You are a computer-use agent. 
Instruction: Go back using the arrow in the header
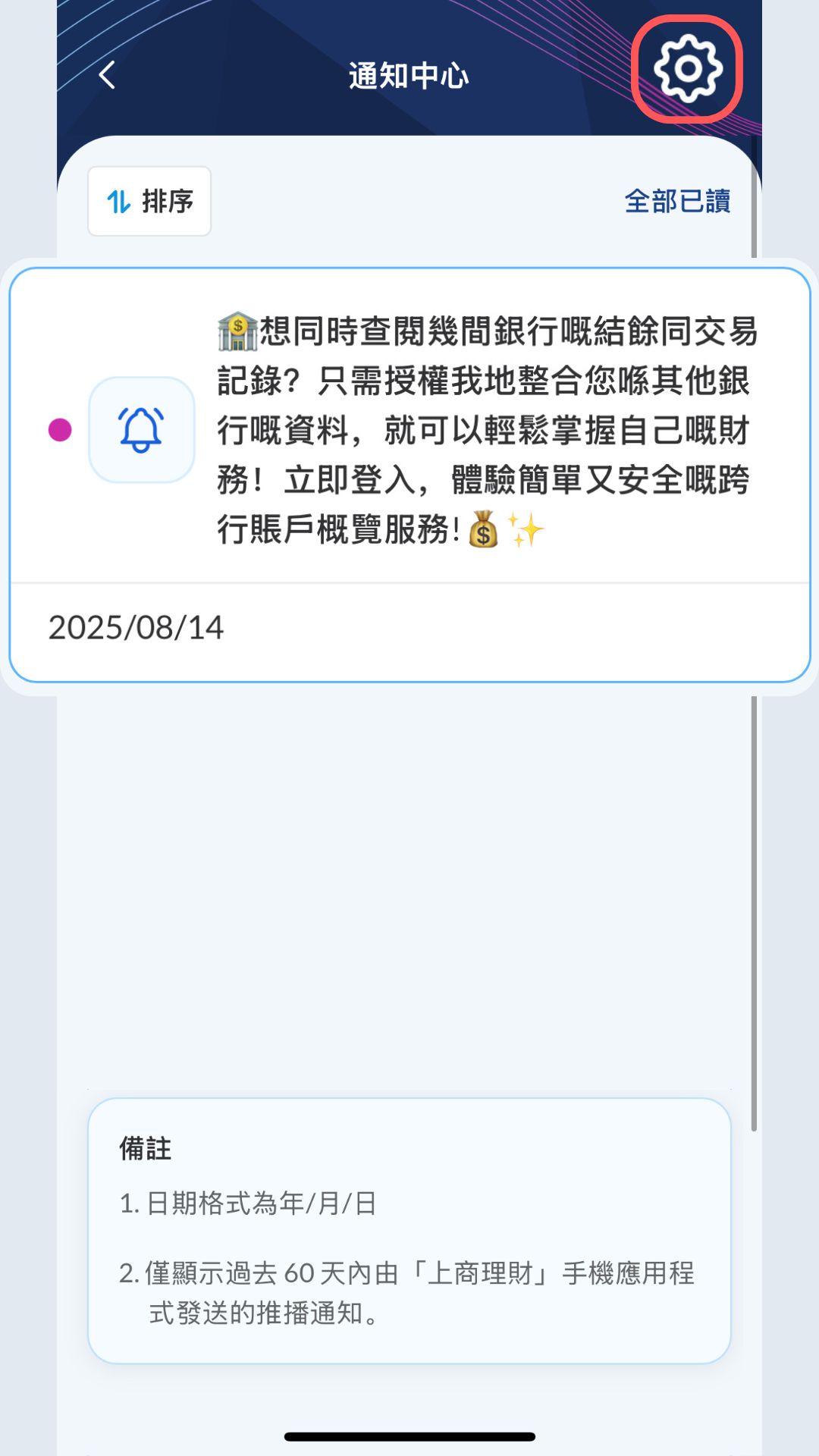pos(108,75)
